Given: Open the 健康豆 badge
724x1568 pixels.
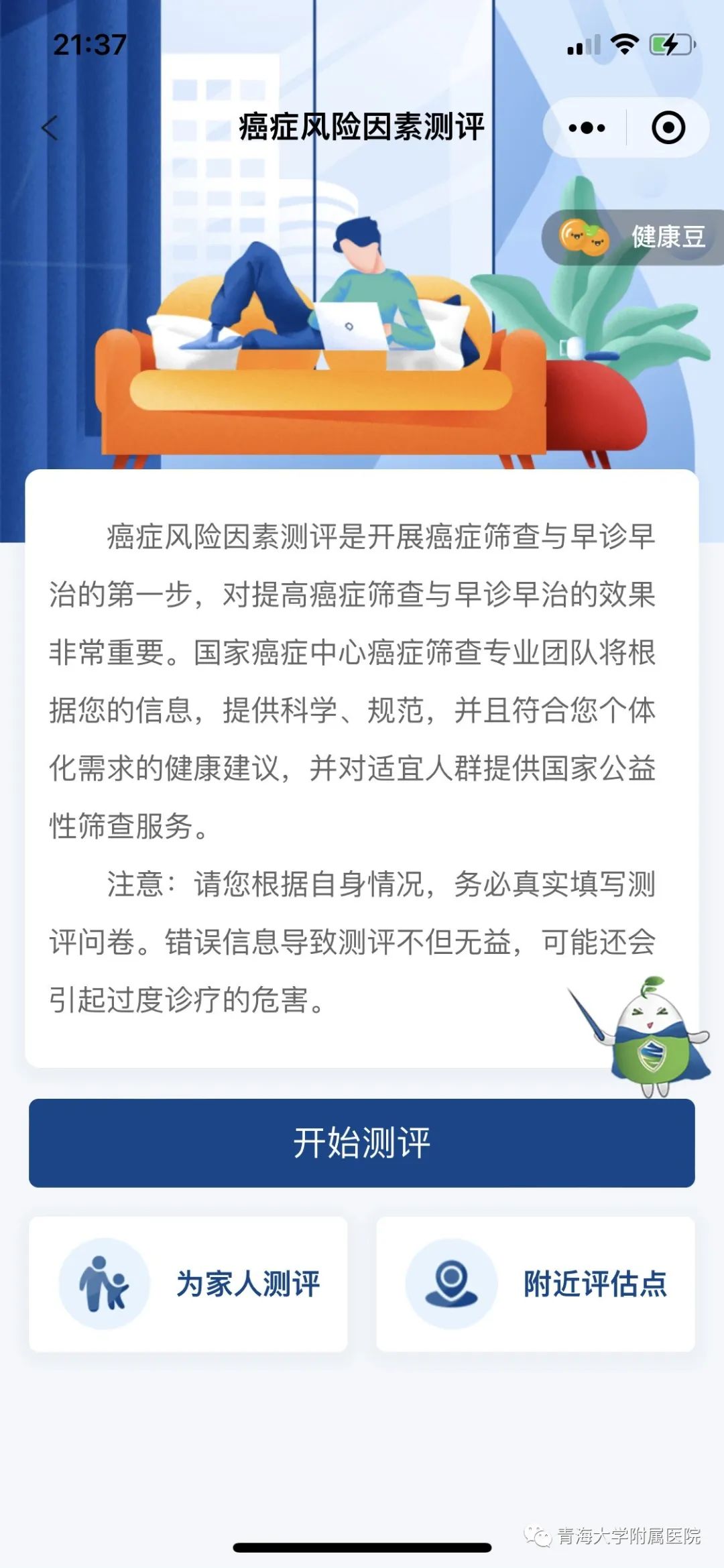Looking at the screenshot, I should pos(633,237).
